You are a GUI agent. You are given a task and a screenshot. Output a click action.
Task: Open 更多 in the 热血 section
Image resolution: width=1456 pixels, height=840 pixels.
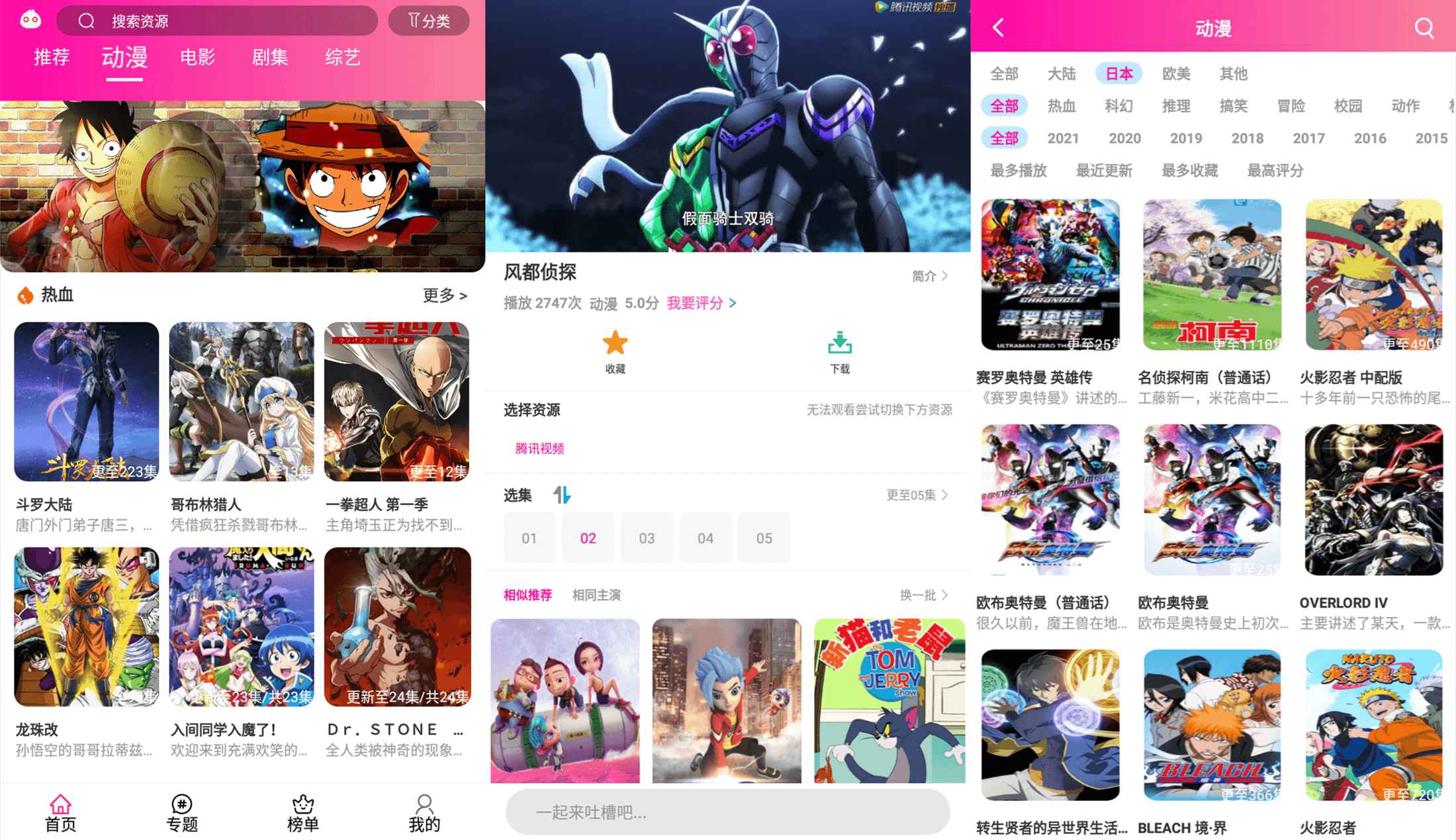point(445,295)
